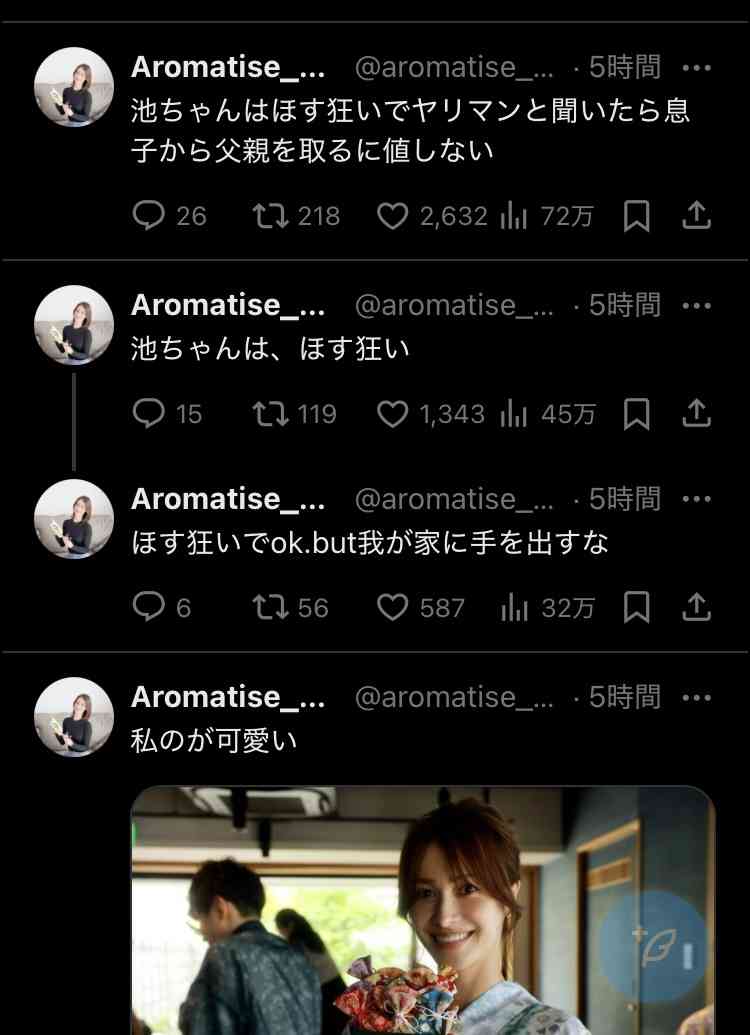
Task: Share the post with 72万 views
Action: (696, 216)
